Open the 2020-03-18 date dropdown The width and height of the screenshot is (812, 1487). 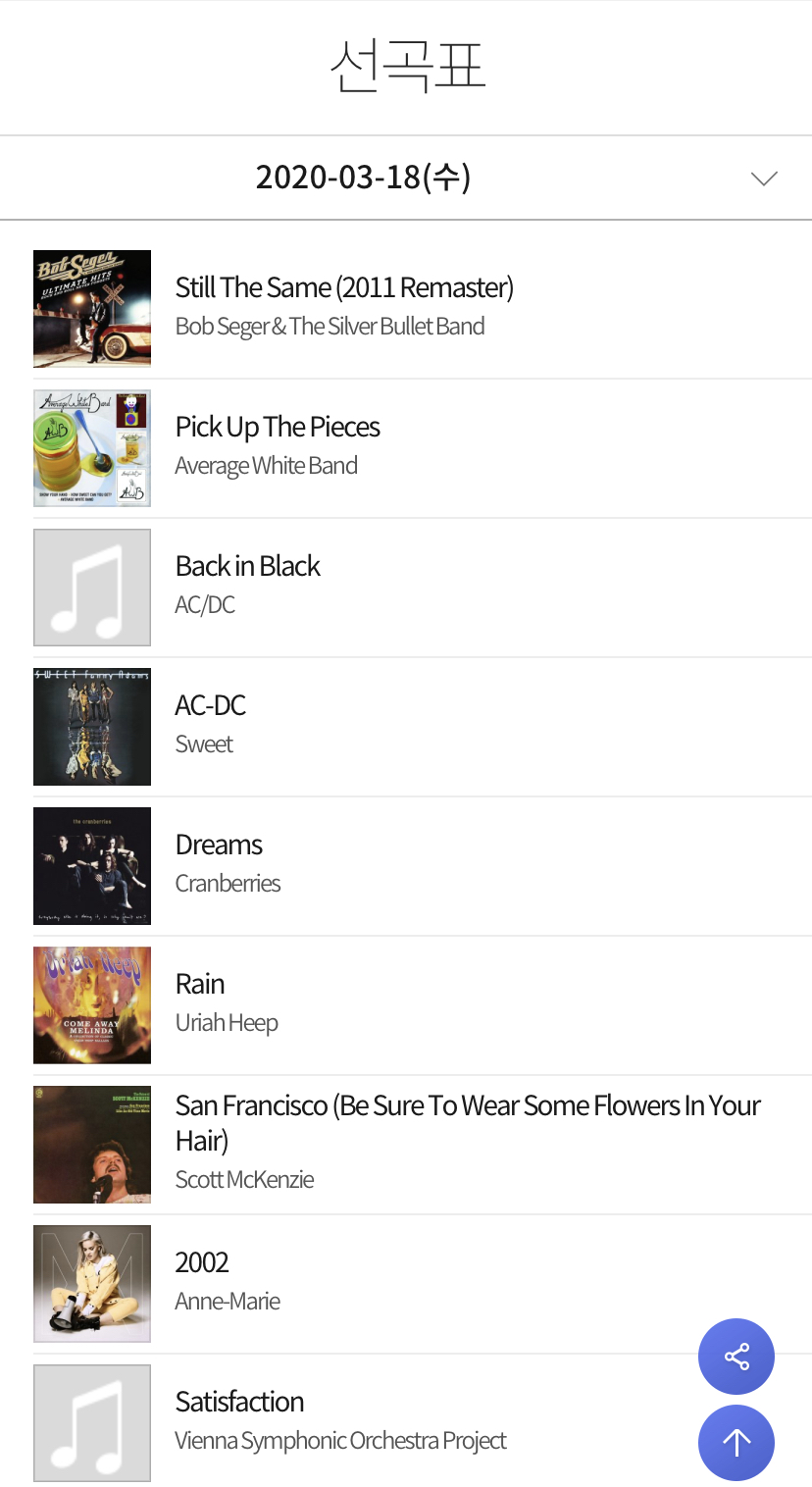point(406,178)
